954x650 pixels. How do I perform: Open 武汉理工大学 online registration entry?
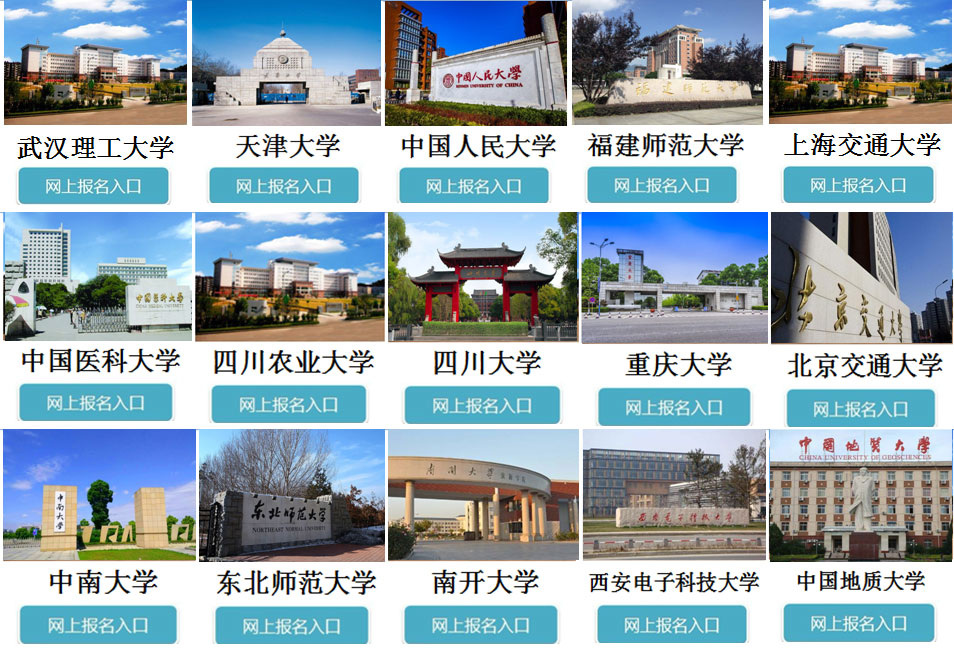[94, 186]
